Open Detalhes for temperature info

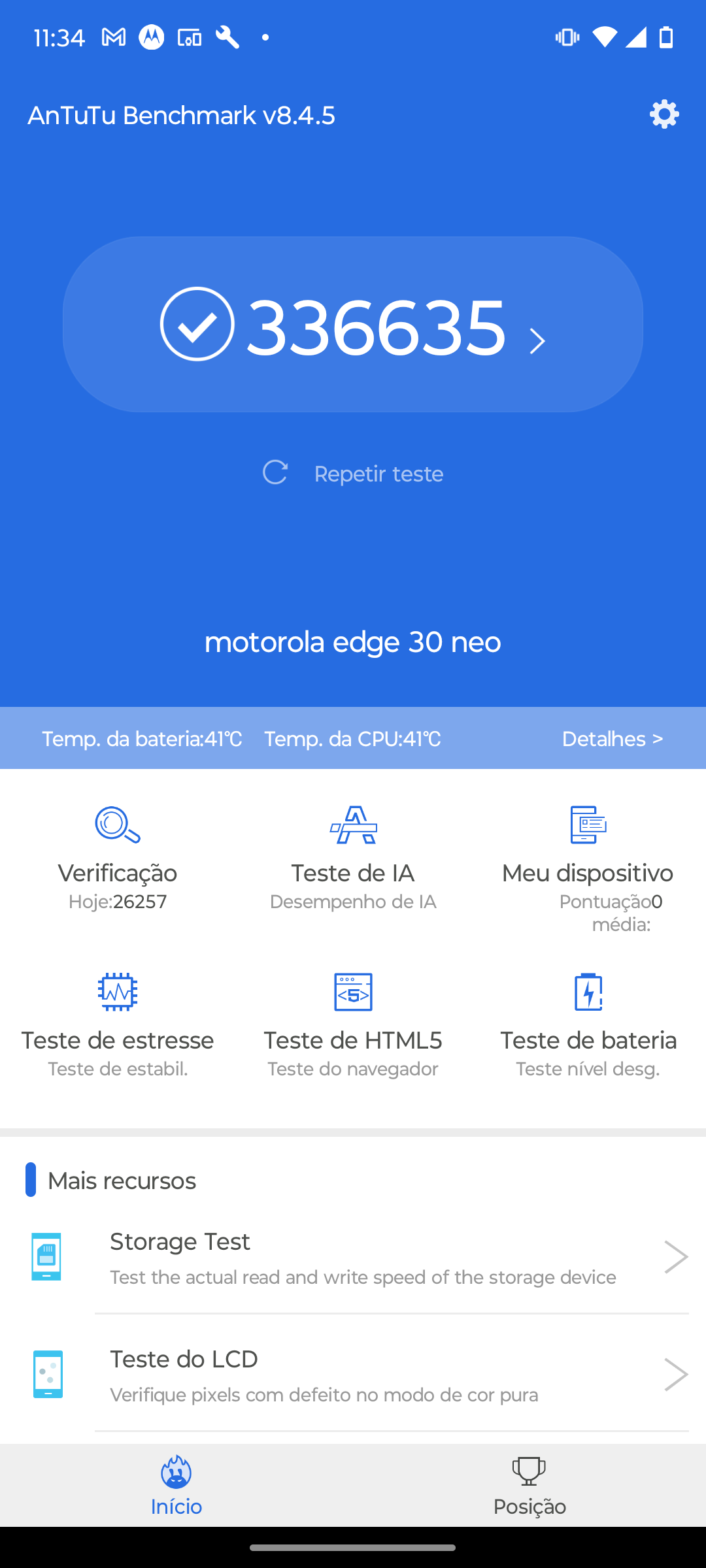coord(612,739)
